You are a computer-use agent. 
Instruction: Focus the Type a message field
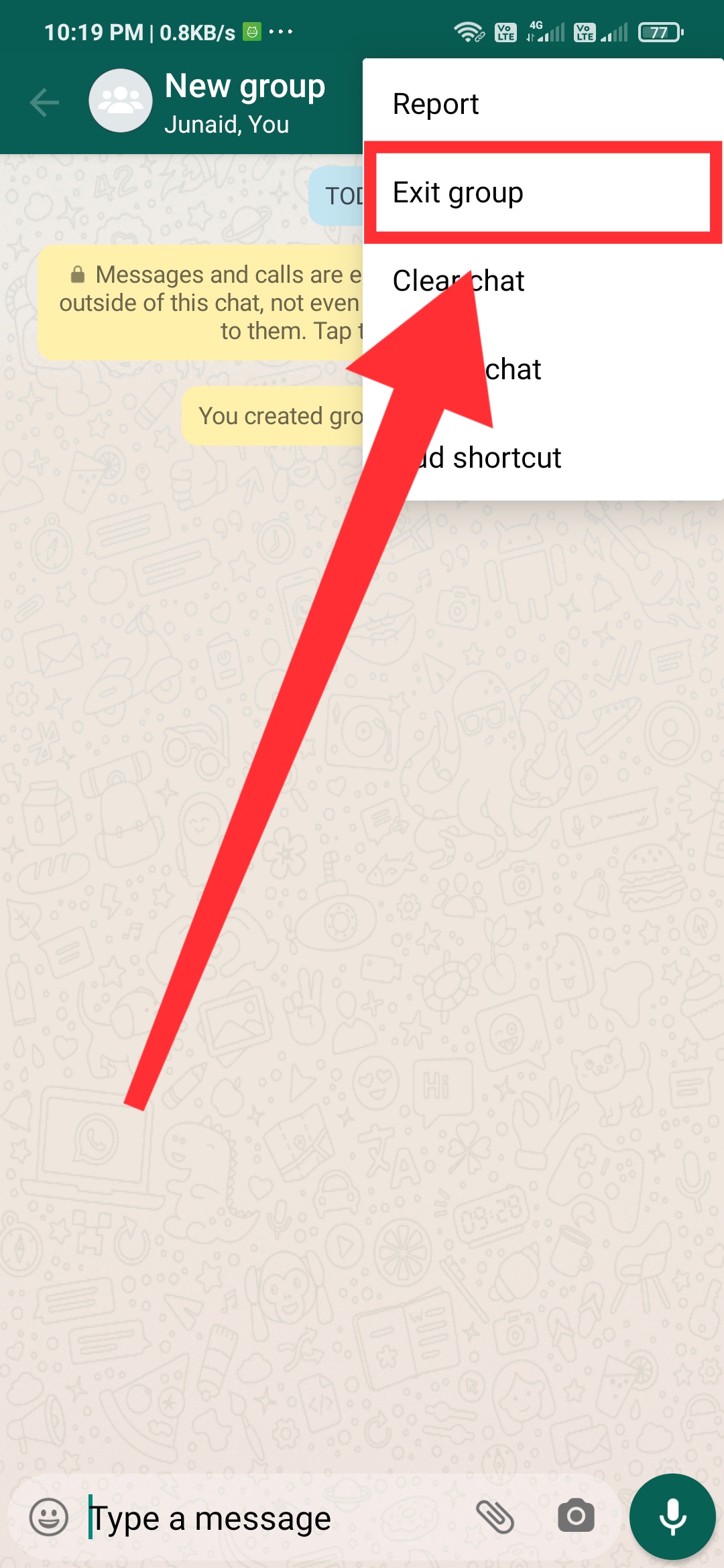tap(268, 1518)
